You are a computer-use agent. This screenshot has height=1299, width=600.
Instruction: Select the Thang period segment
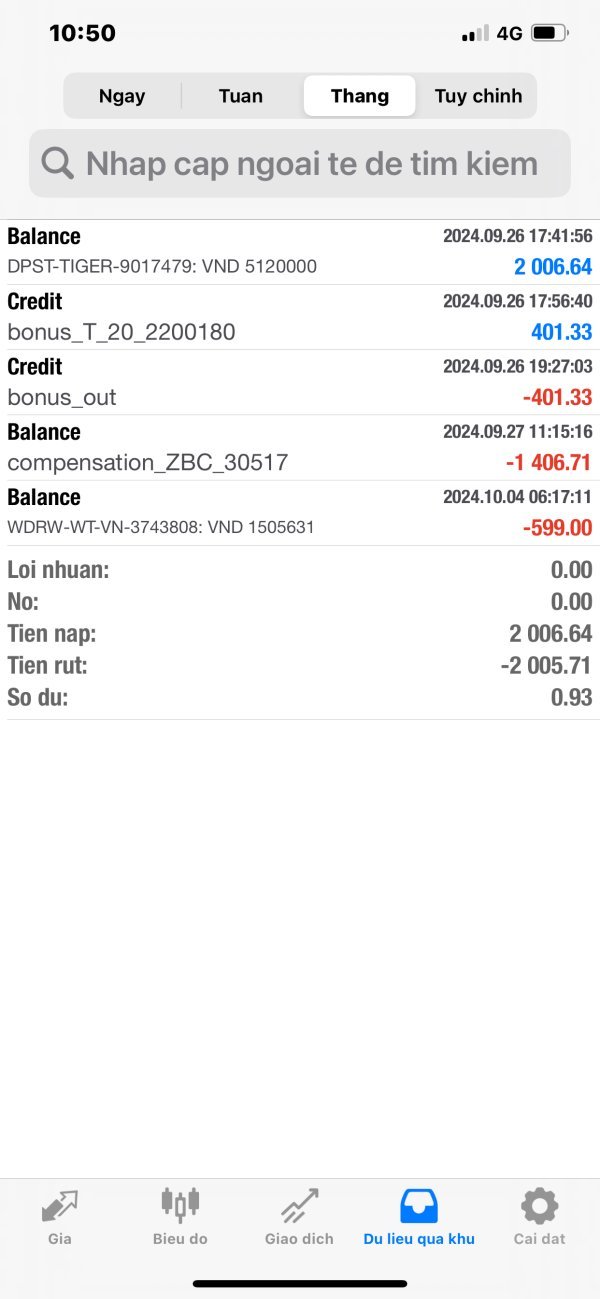click(x=360, y=96)
